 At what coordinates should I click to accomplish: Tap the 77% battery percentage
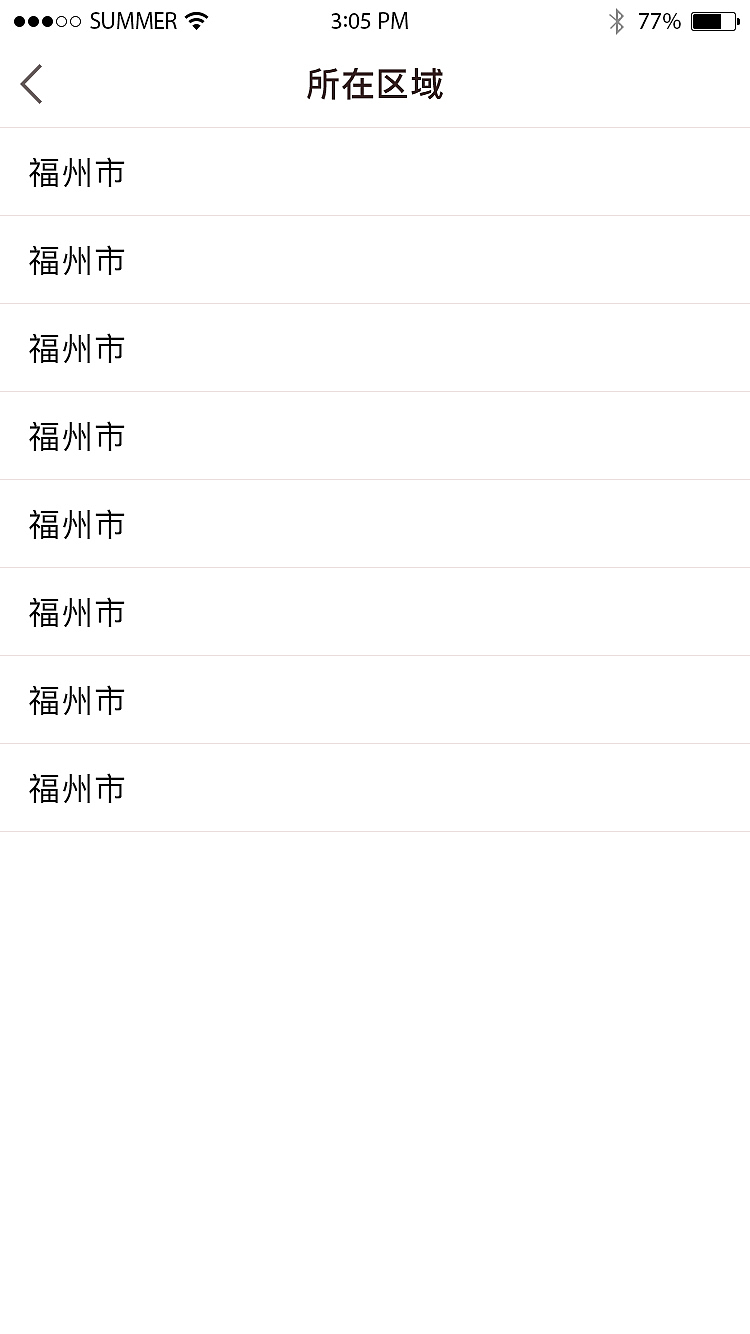660,20
